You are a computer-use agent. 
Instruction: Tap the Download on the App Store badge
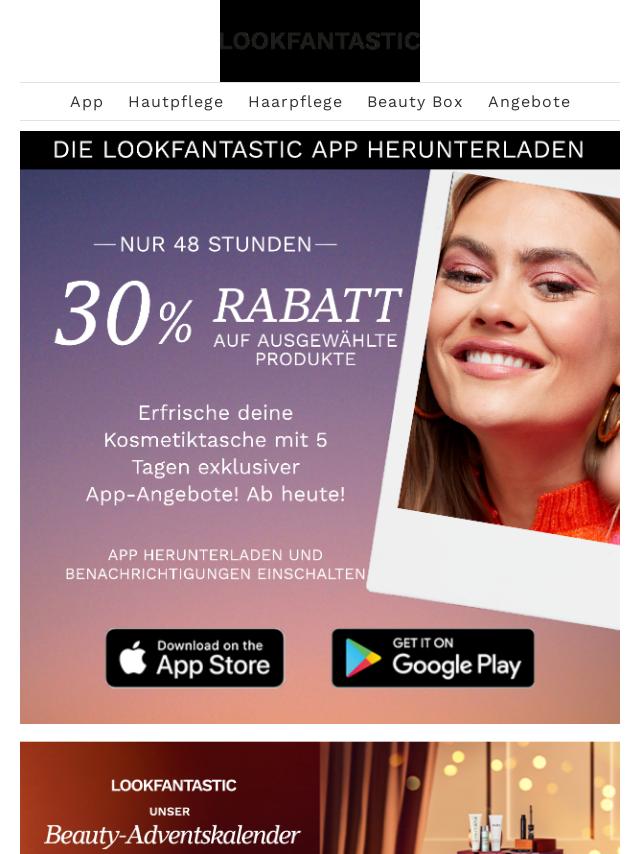[x=195, y=658]
